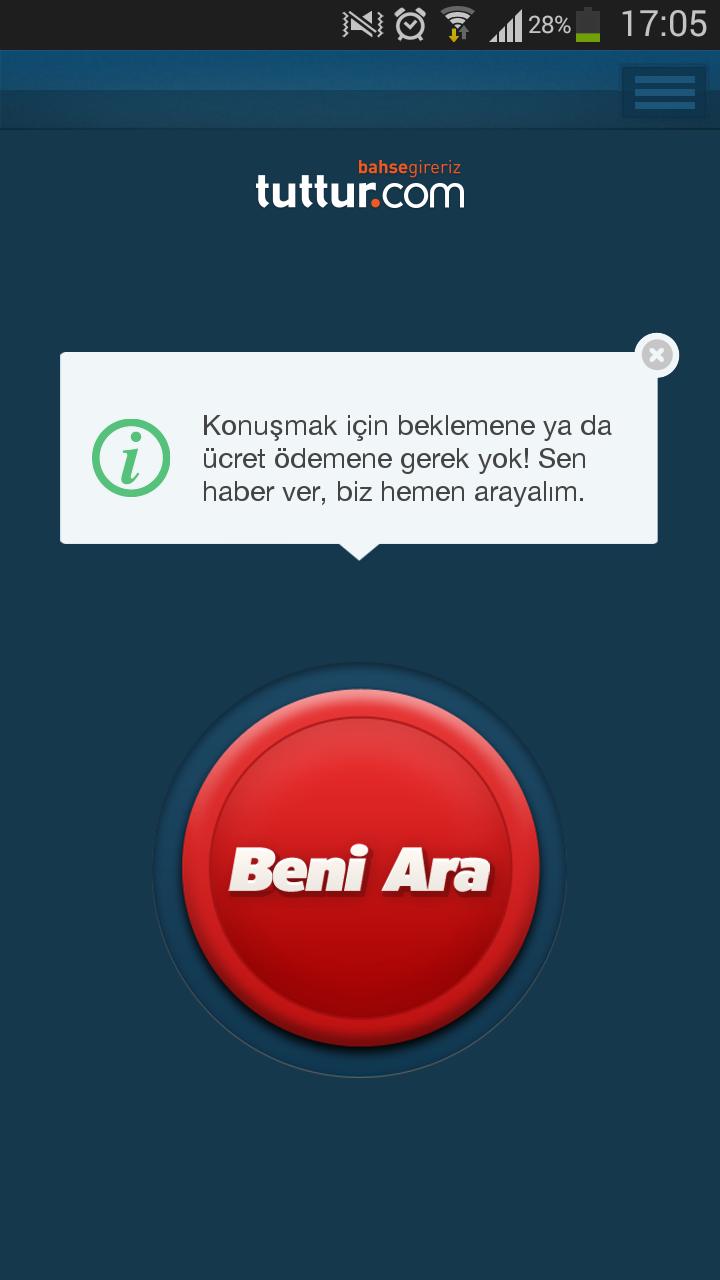This screenshot has width=720, height=1280.
Task: Dismiss the tooltip with the X button
Action: coord(657,354)
